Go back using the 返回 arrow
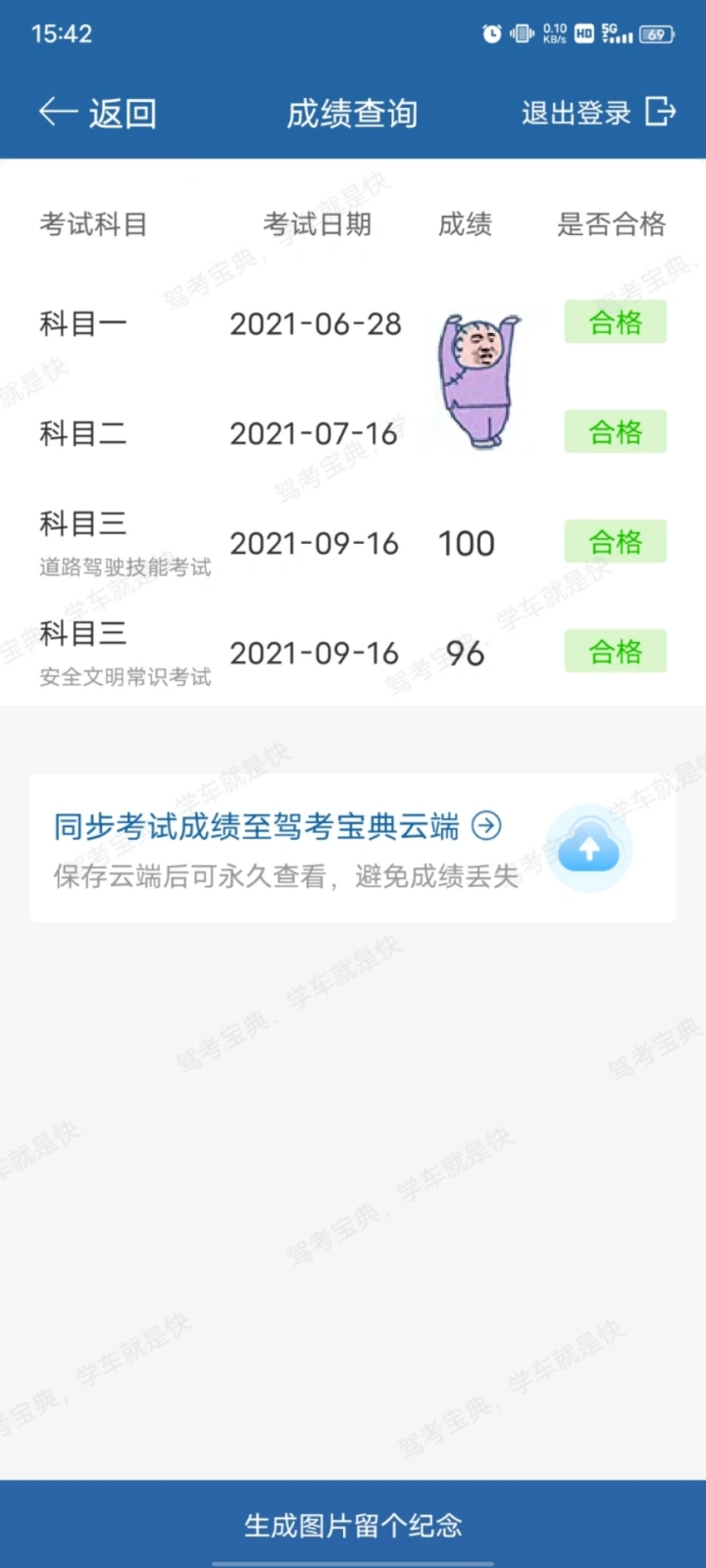Viewport: 706px width, 1568px height. point(97,114)
